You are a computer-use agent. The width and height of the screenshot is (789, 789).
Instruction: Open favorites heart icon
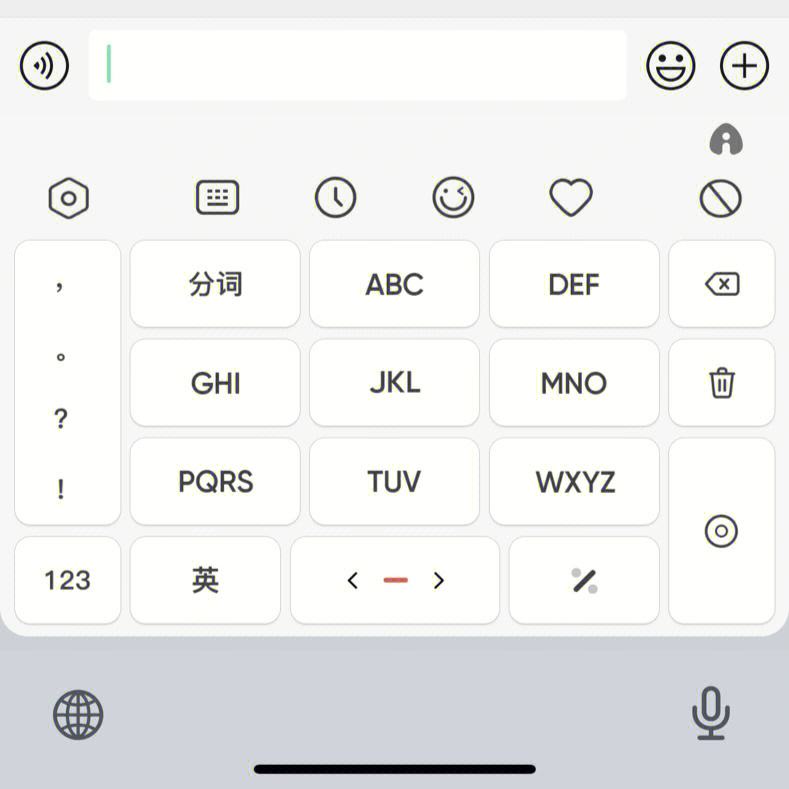[571, 198]
